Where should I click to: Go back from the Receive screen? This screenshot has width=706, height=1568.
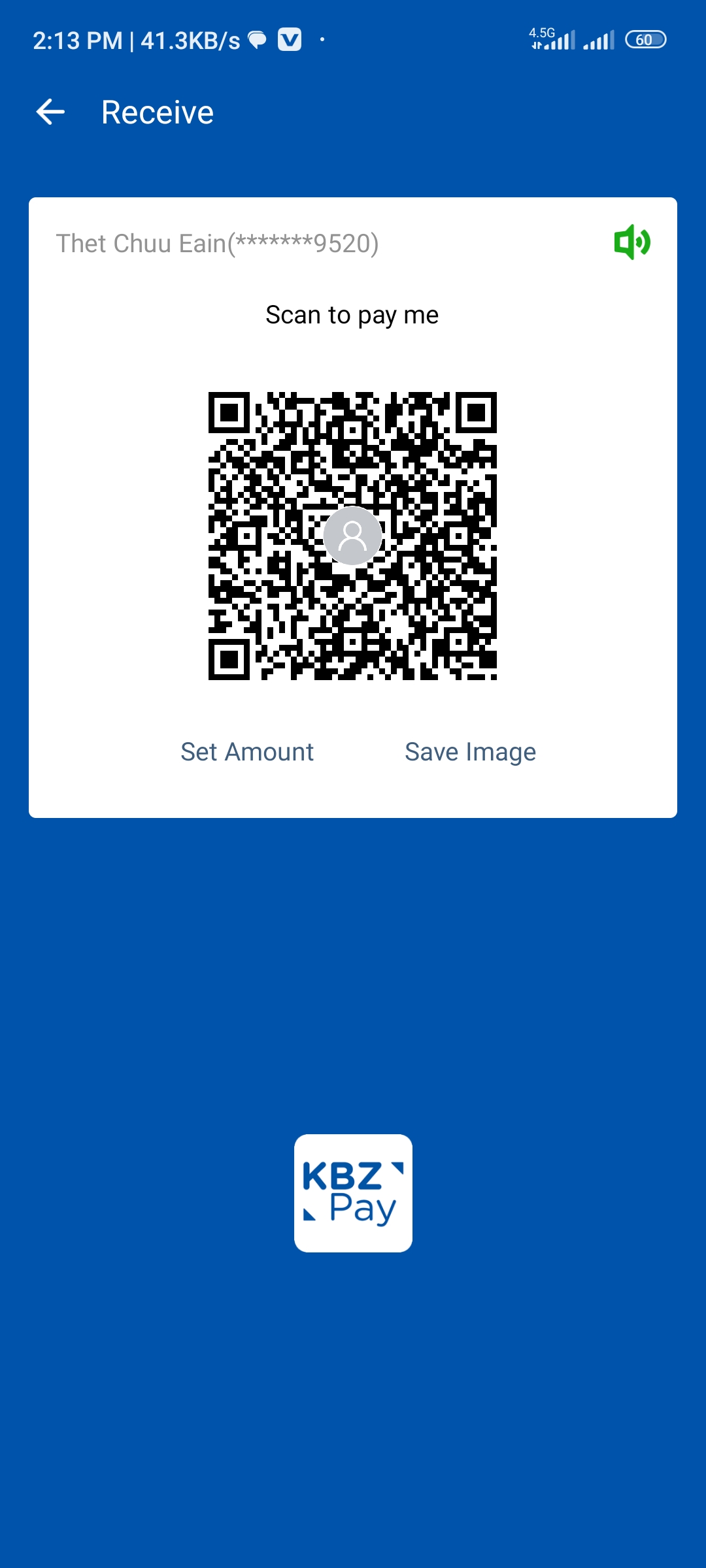[x=50, y=112]
